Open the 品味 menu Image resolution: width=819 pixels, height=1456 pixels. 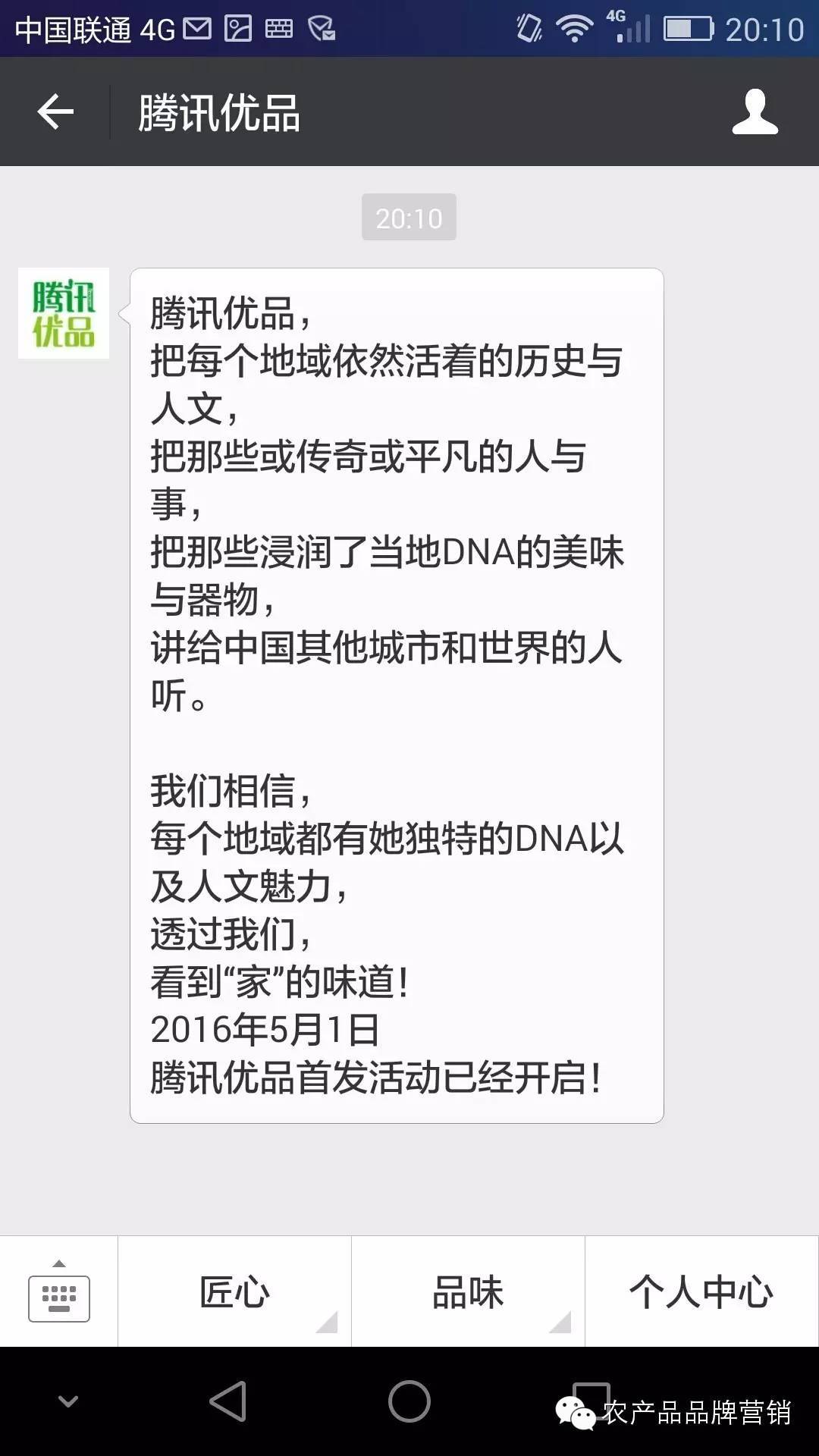[x=467, y=1291]
